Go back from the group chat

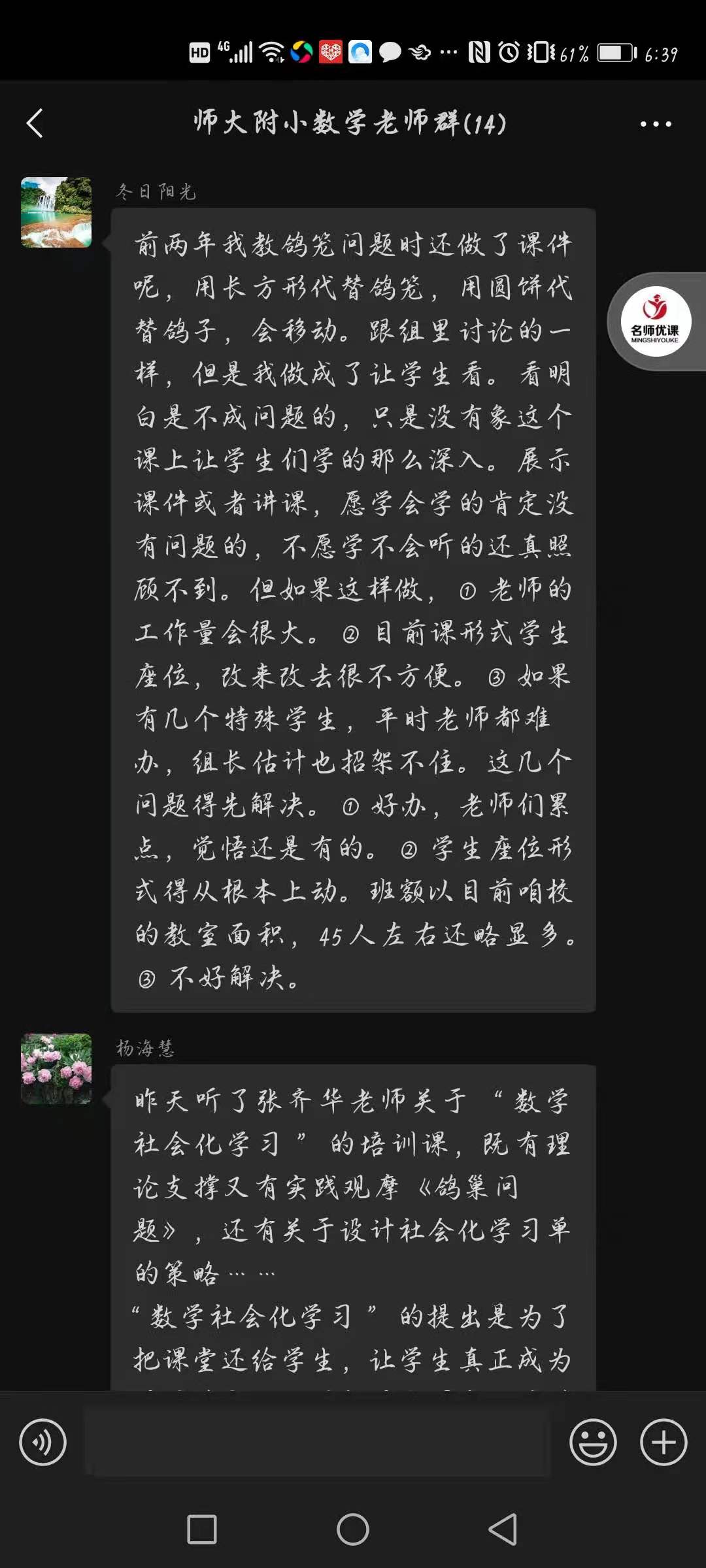tap(35, 123)
